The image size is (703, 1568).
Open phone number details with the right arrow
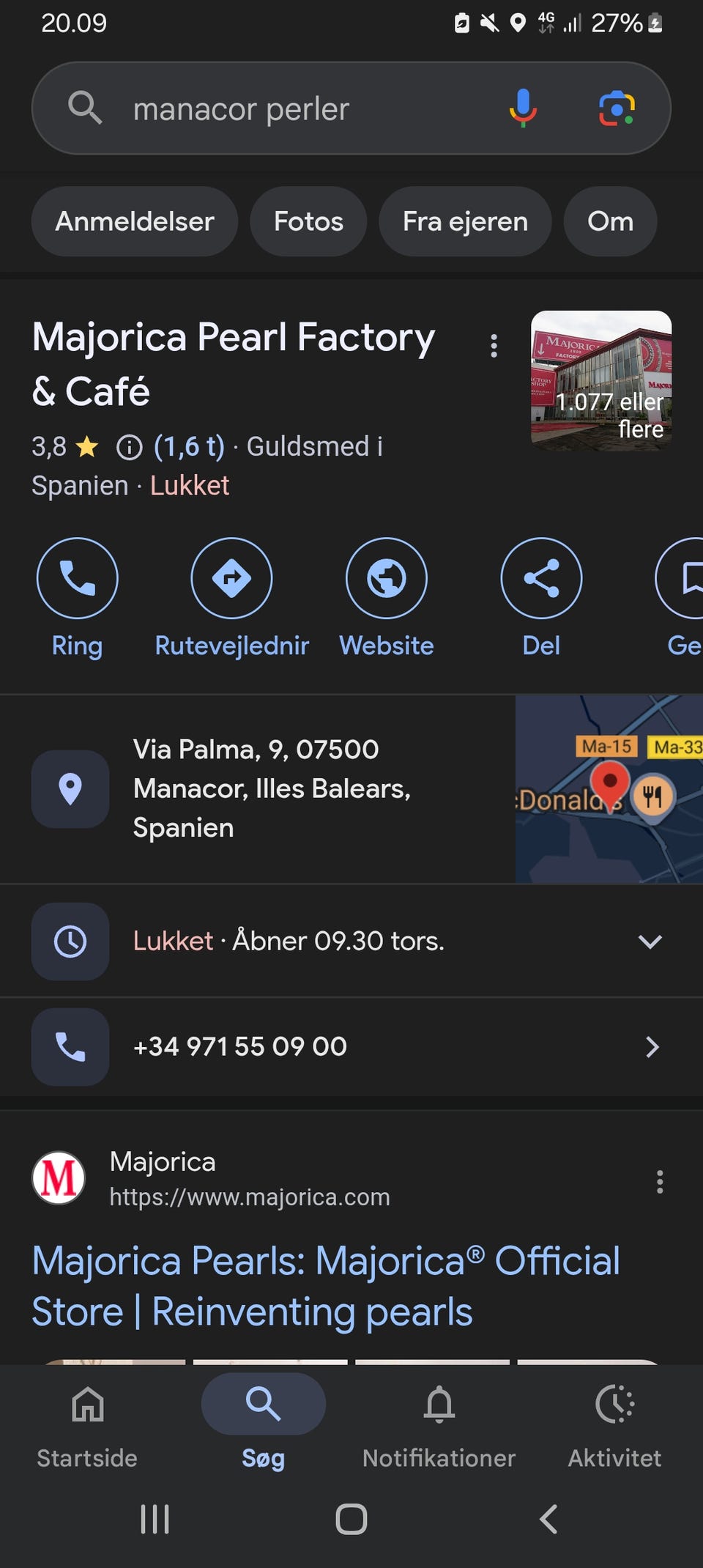point(652,1048)
